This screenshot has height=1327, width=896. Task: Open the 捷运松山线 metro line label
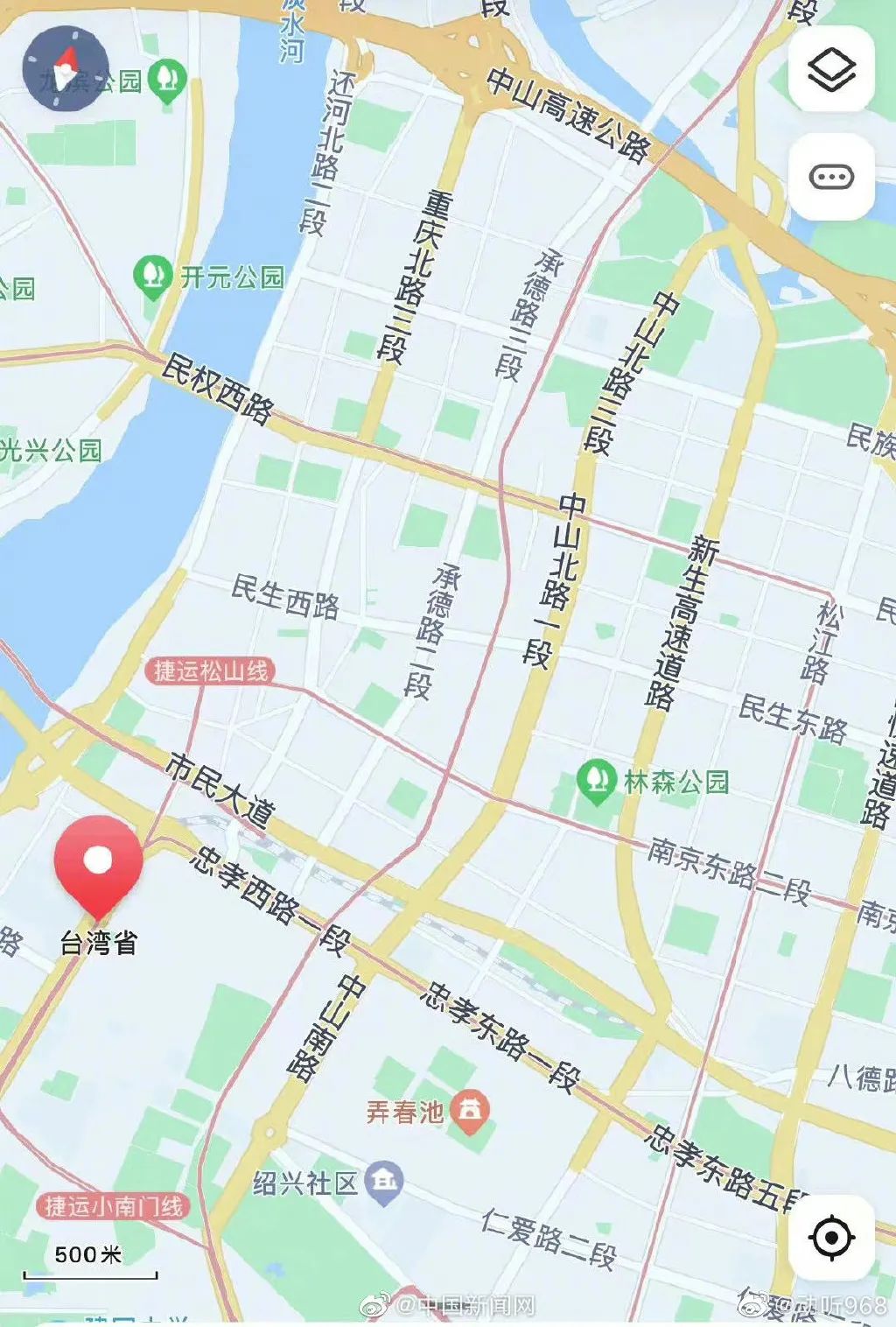click(x=210, y=672)
